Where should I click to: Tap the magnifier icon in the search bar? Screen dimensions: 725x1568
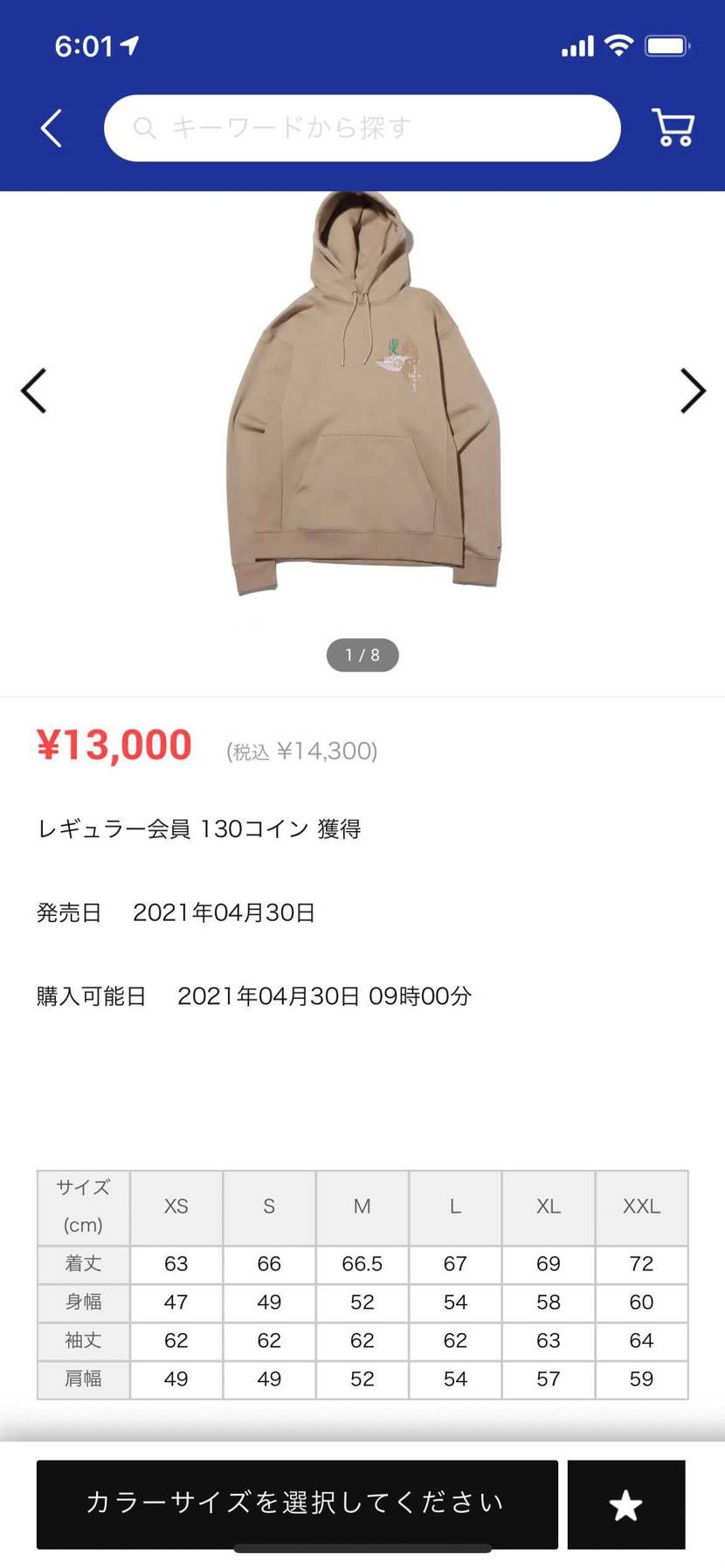145,127
